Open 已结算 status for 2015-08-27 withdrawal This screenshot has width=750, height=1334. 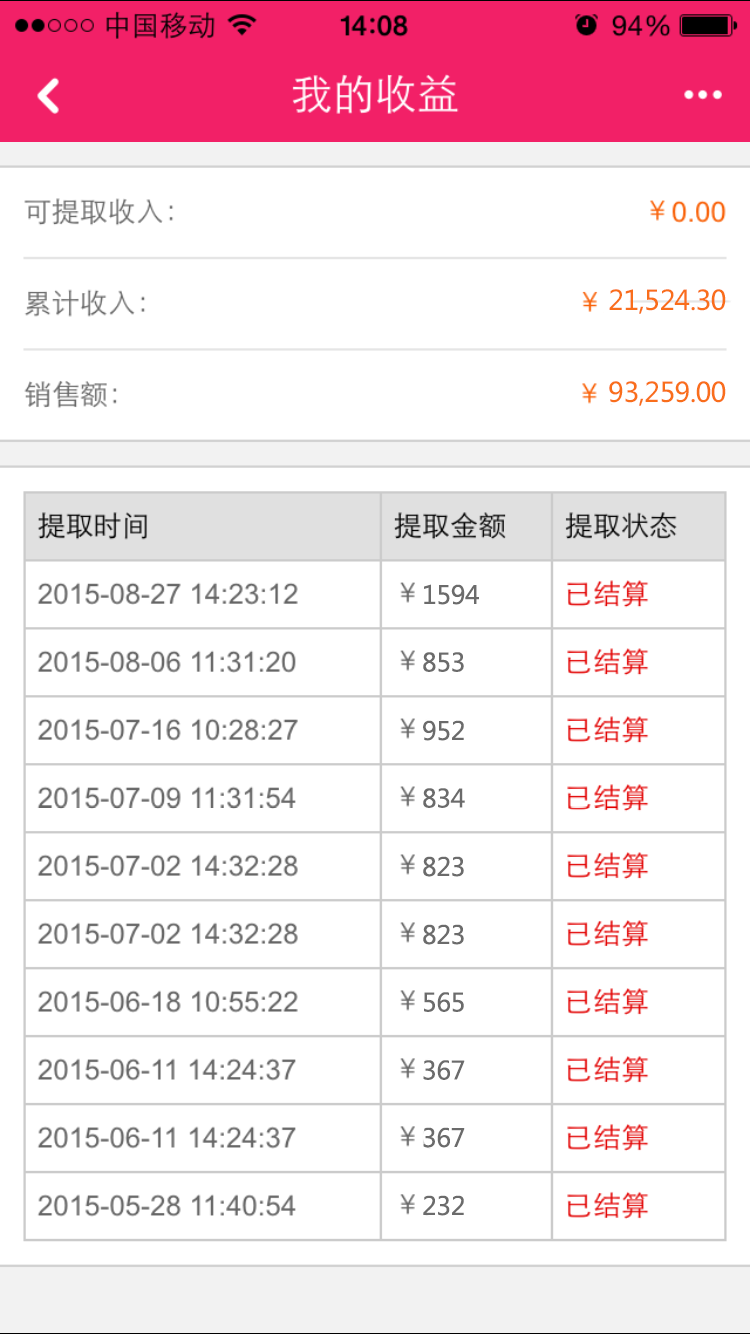(605, 594)
